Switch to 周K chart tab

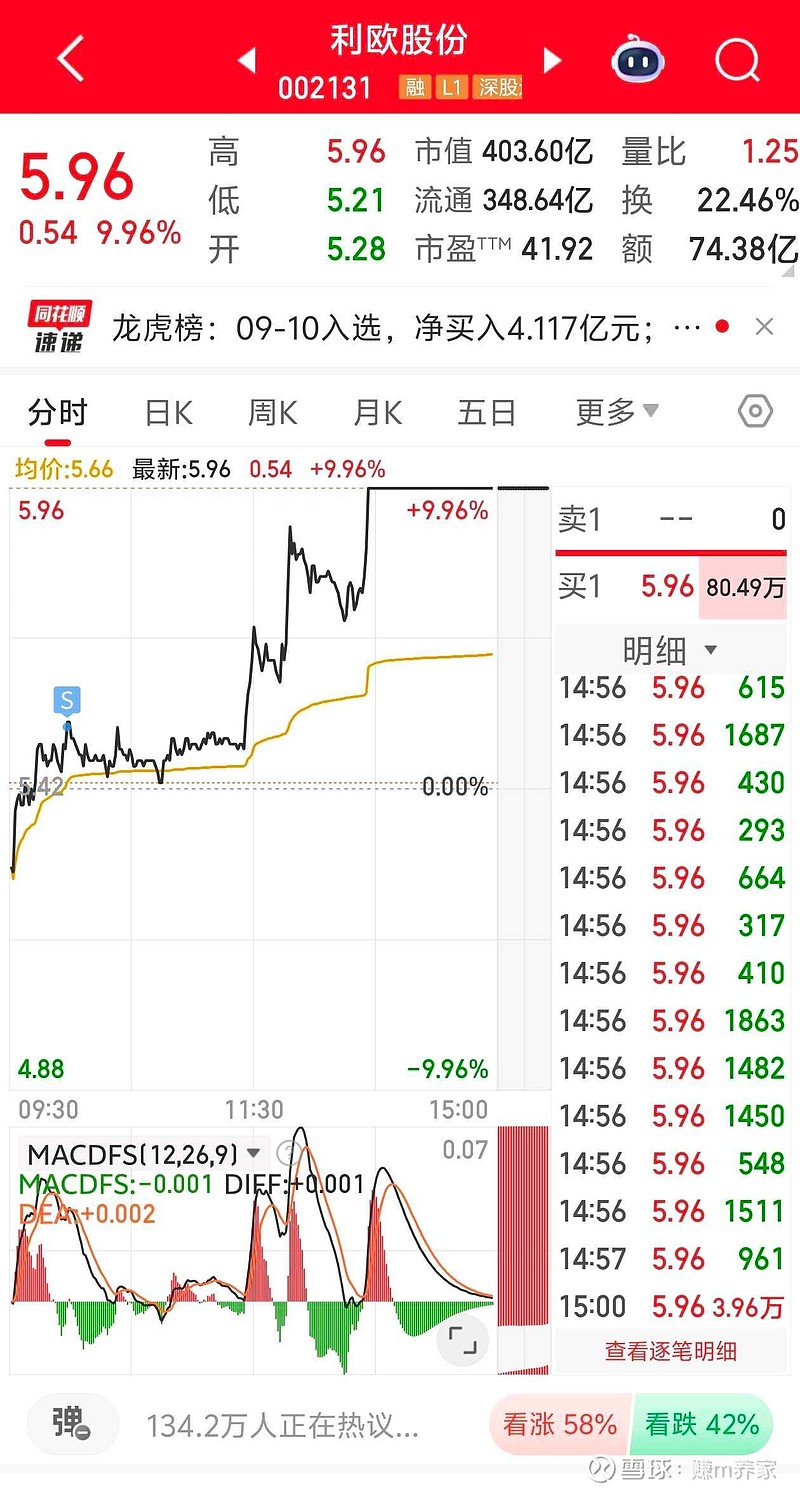[272, 412]
